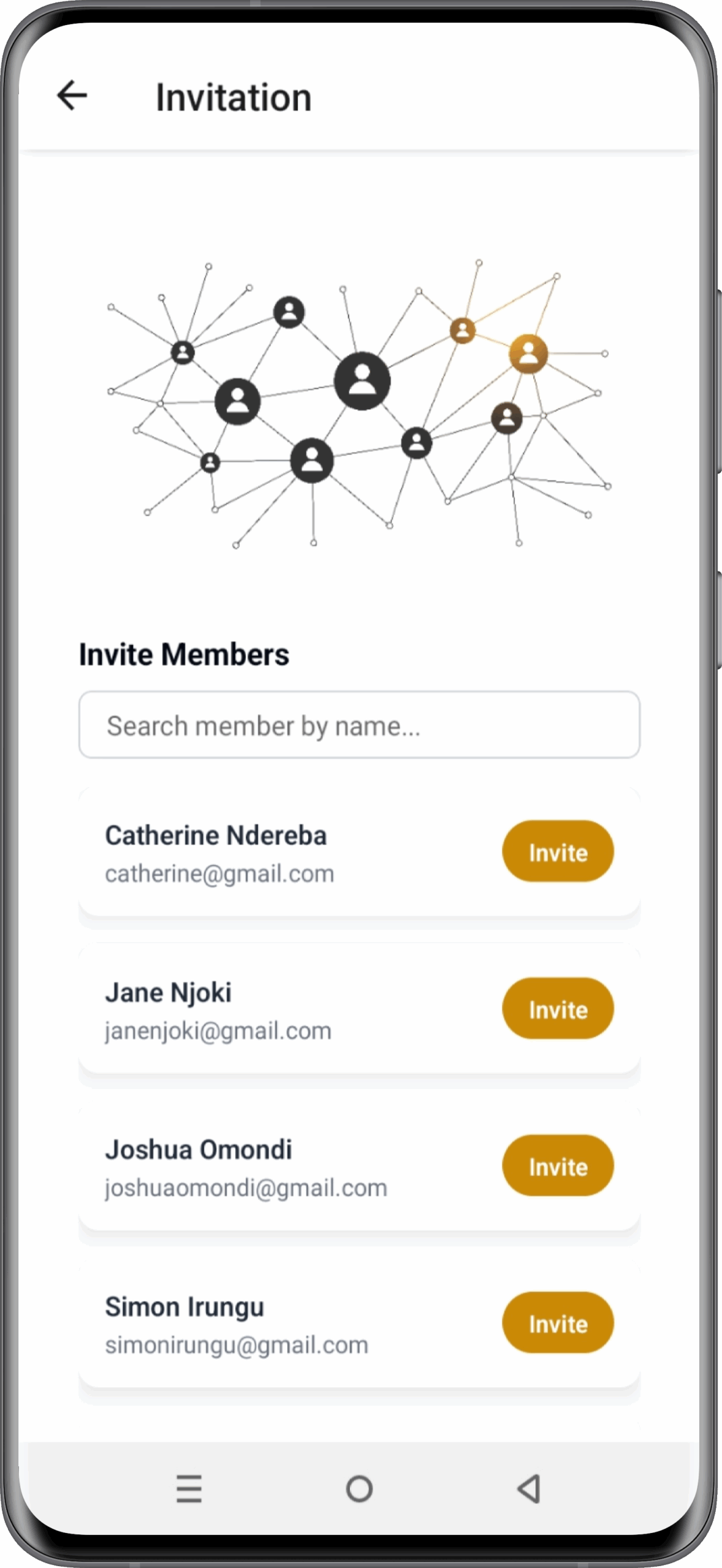
Task: Go back using the app bar arrow
Action: tap(72, 96)
